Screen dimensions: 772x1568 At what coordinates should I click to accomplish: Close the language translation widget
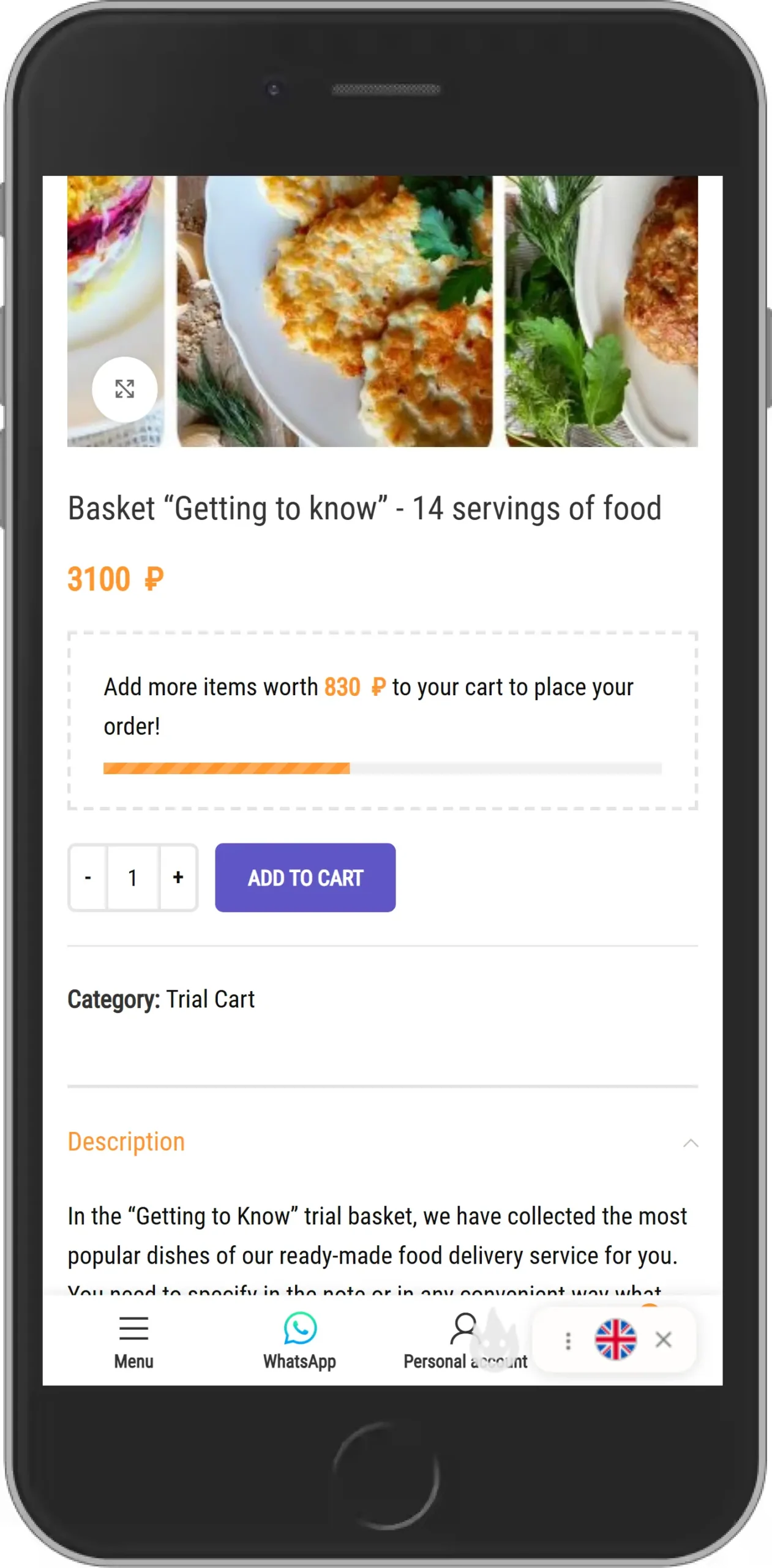click(x=664, y=1340)
